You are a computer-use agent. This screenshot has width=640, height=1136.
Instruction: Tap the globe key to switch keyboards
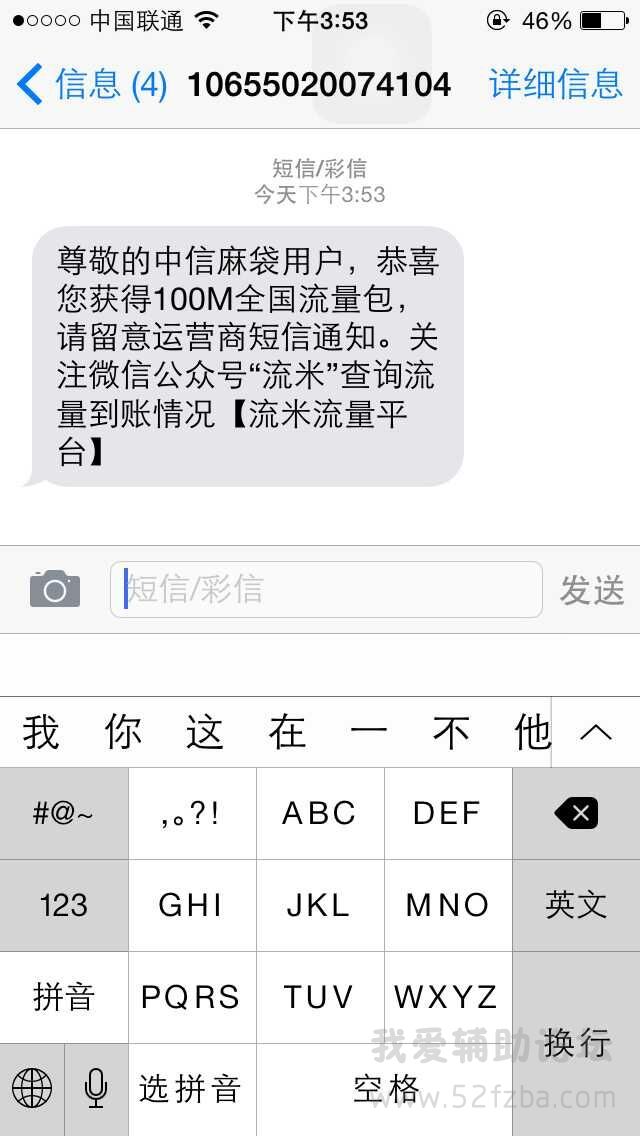[32, 1089]
